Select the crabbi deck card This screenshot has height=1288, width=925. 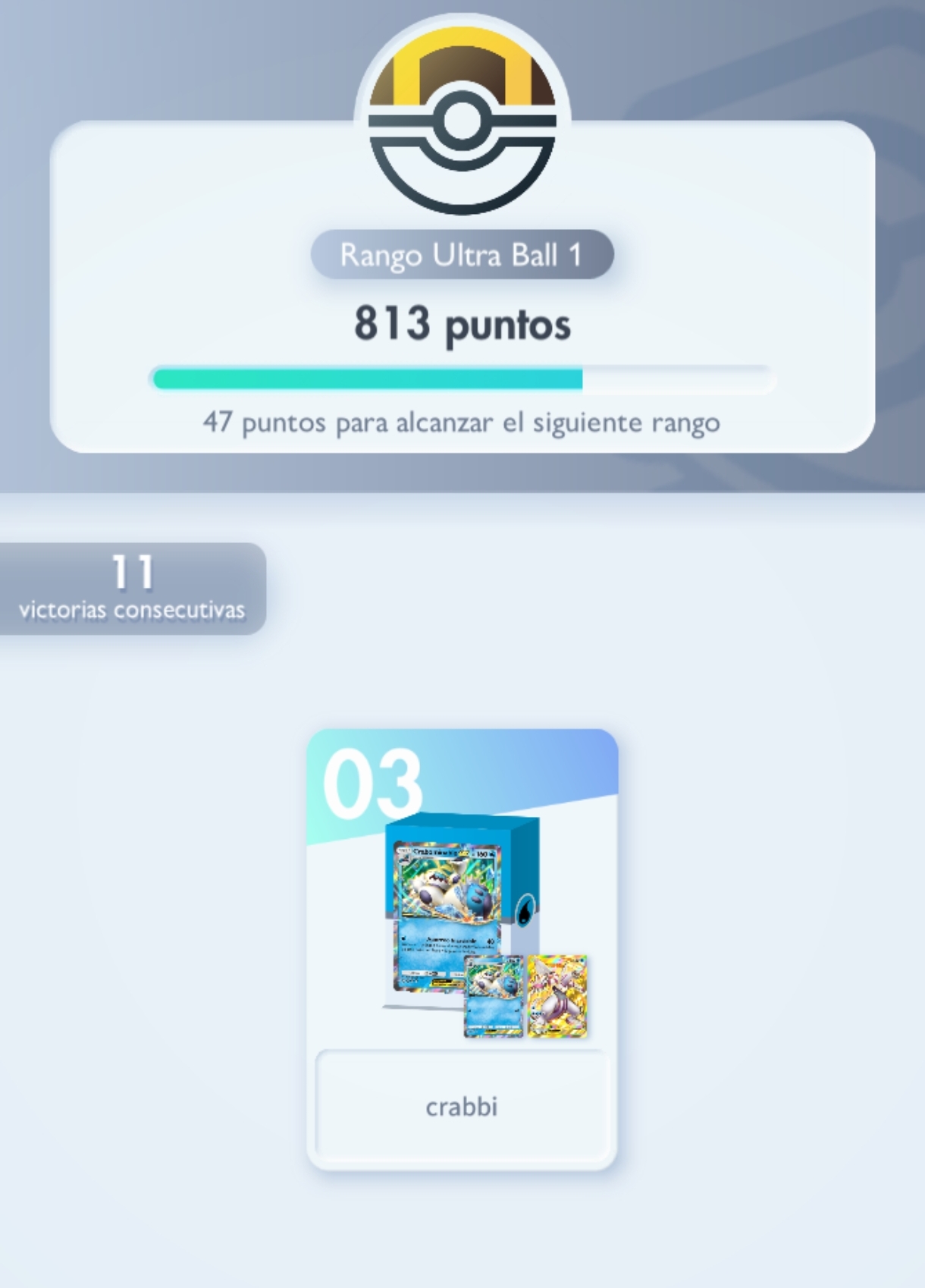click(462, 948)
